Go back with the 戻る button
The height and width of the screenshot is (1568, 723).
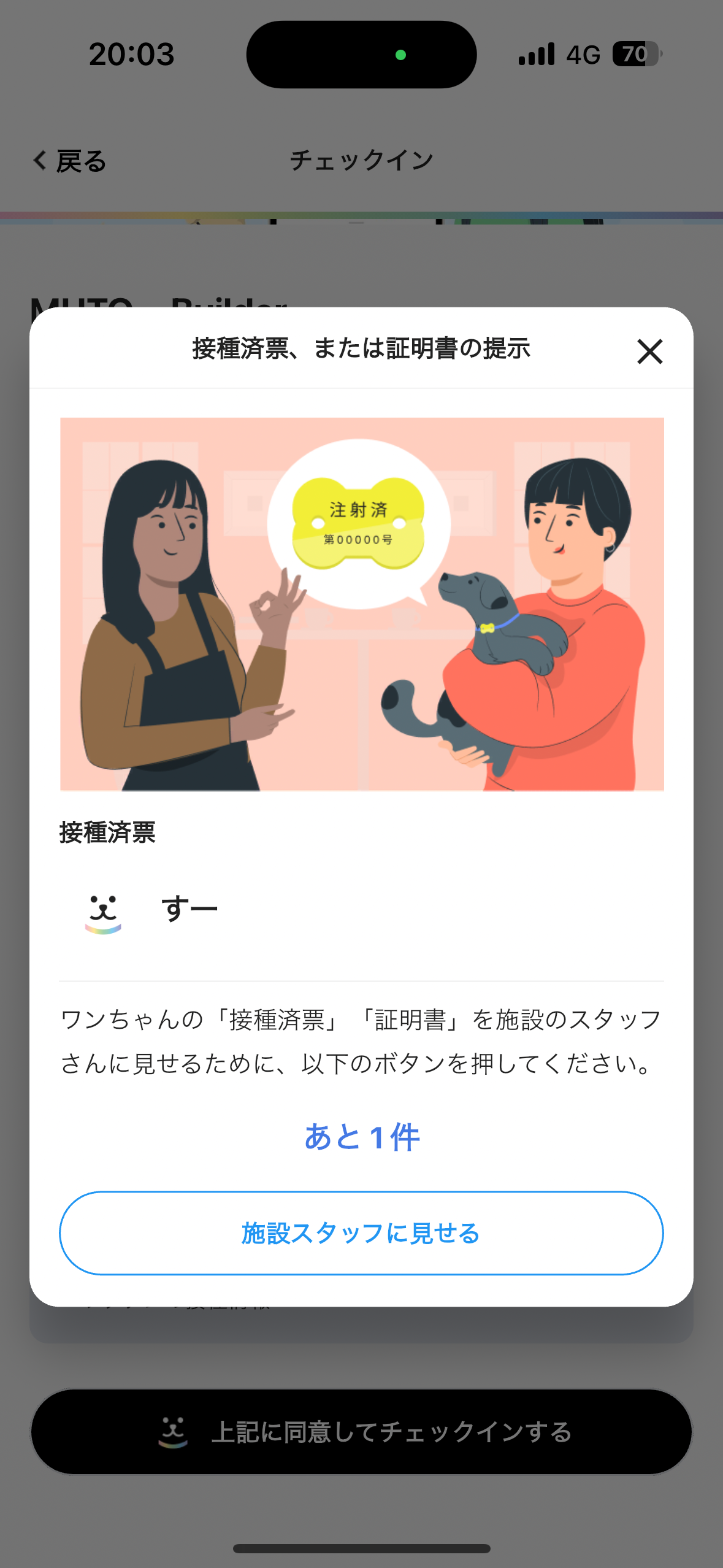coord(69,161)
